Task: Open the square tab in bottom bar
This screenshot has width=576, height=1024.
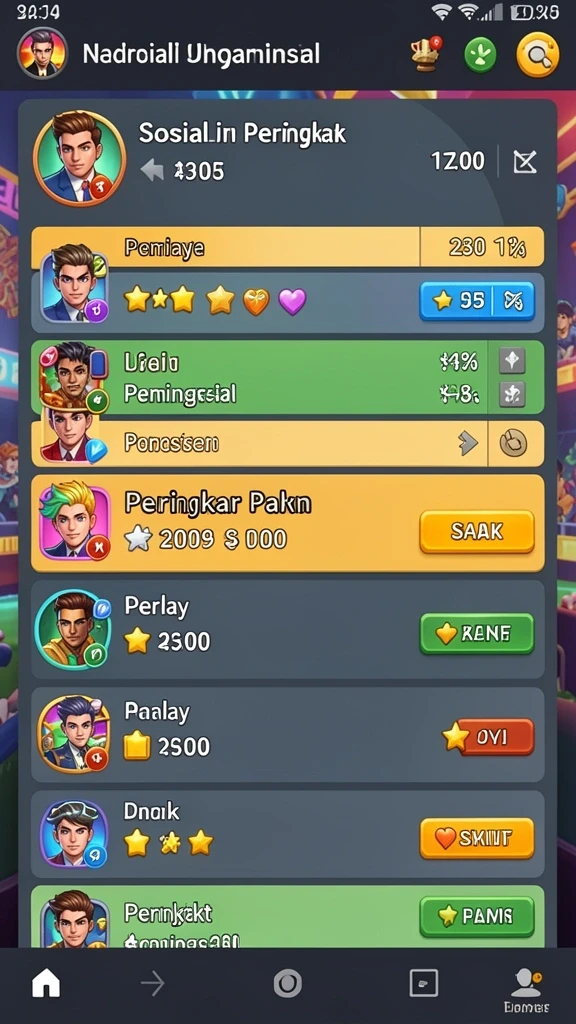Action: click(423, 983)
